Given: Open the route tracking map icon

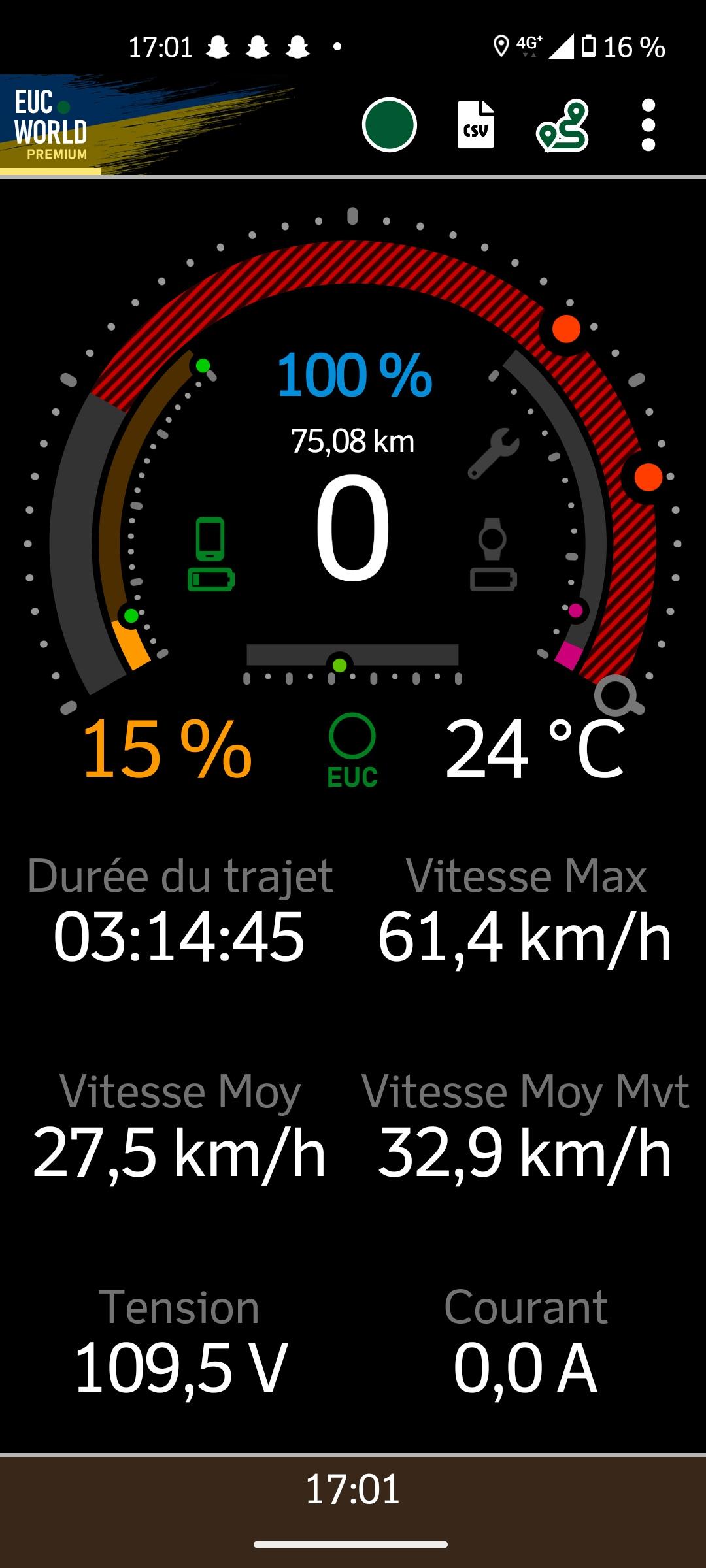Looking at the screenshot, I should (x=563, y=125).
